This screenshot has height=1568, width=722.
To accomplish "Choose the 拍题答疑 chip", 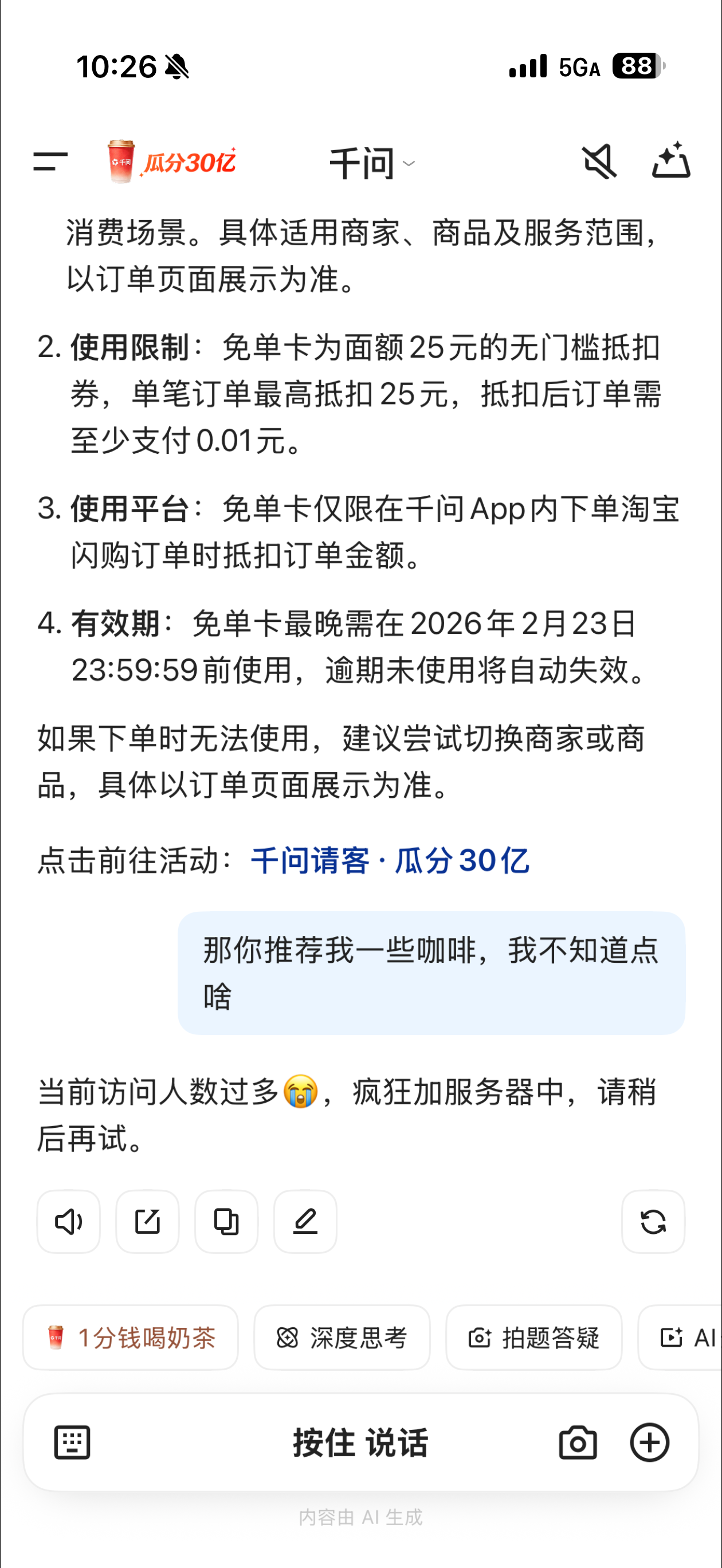I will tap(534, 1337).
